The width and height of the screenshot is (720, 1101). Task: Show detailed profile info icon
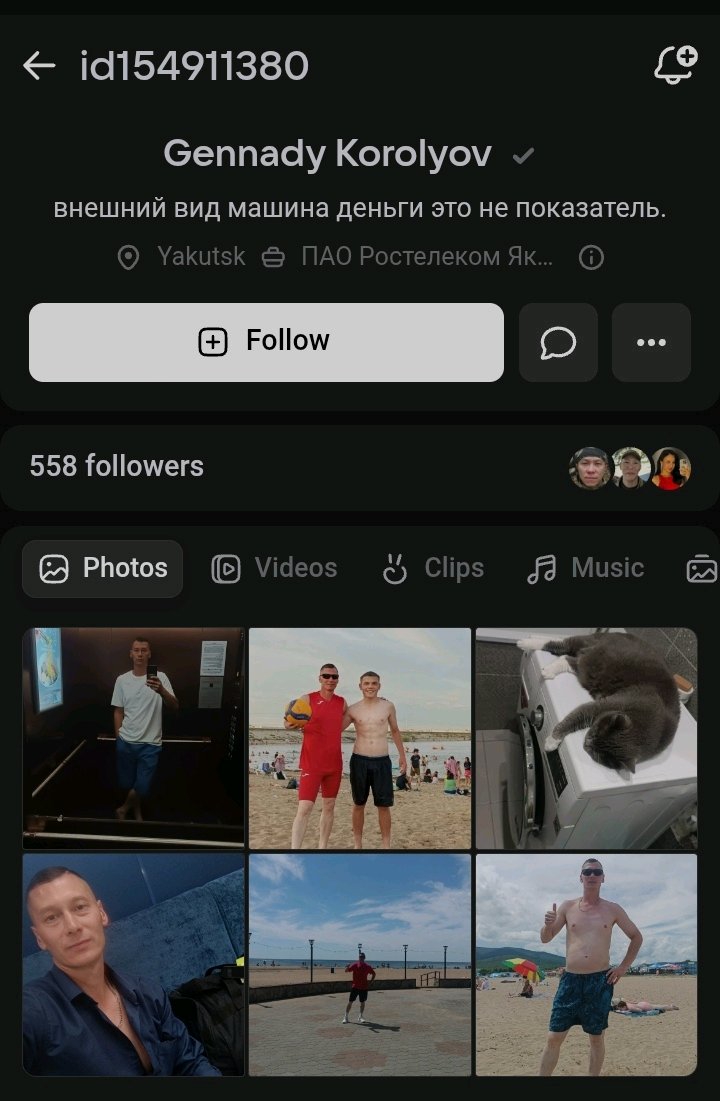(592, 258)
